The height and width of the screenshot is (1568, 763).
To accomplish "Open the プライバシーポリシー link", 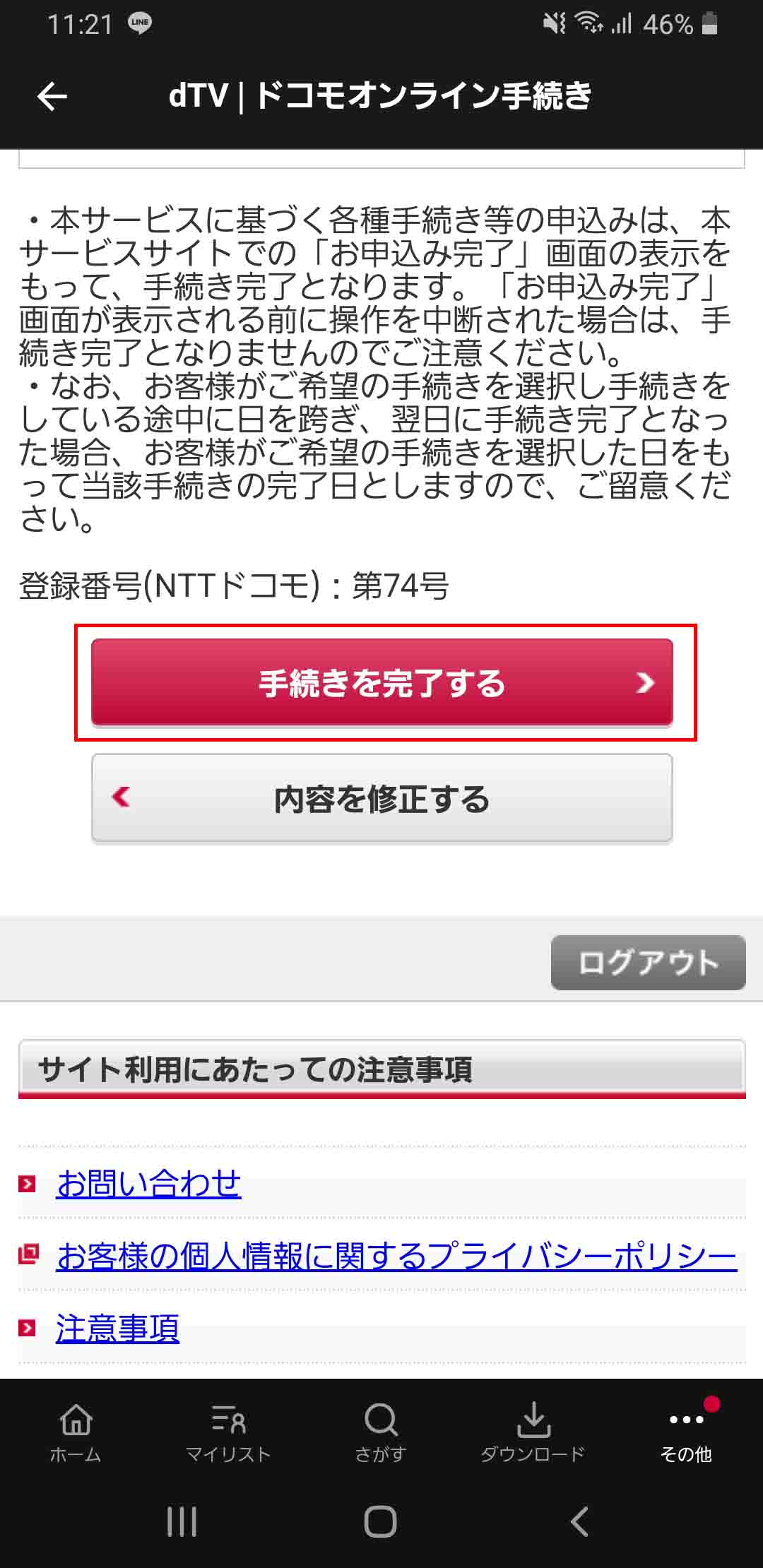I will click(x=396, y=1257).
